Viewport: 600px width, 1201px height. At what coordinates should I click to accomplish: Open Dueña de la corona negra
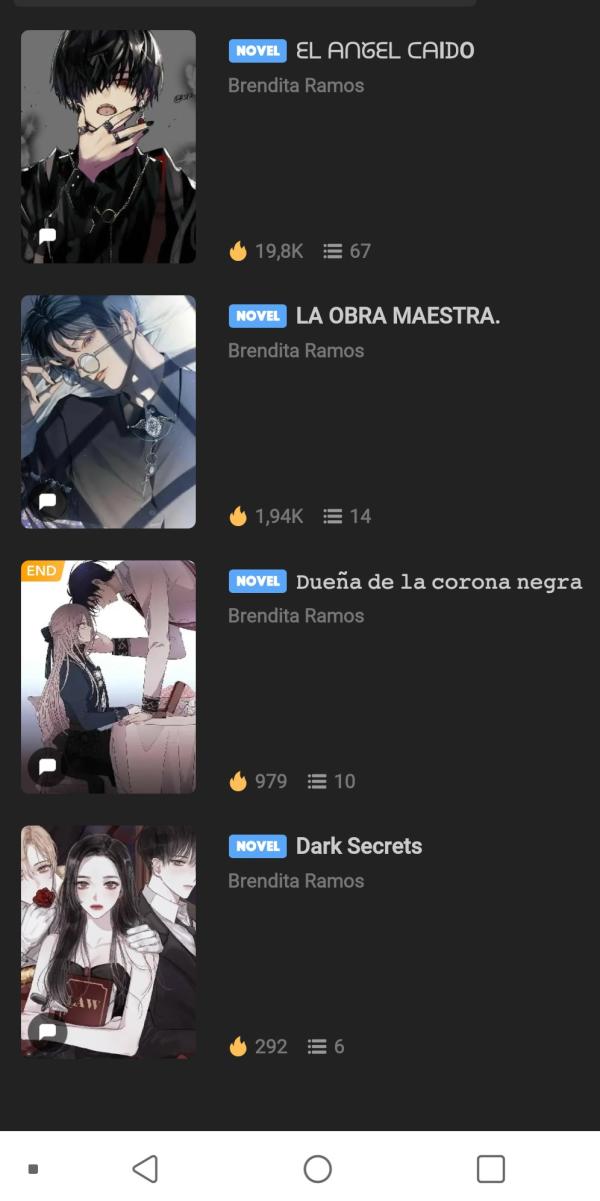coord(438,581)
